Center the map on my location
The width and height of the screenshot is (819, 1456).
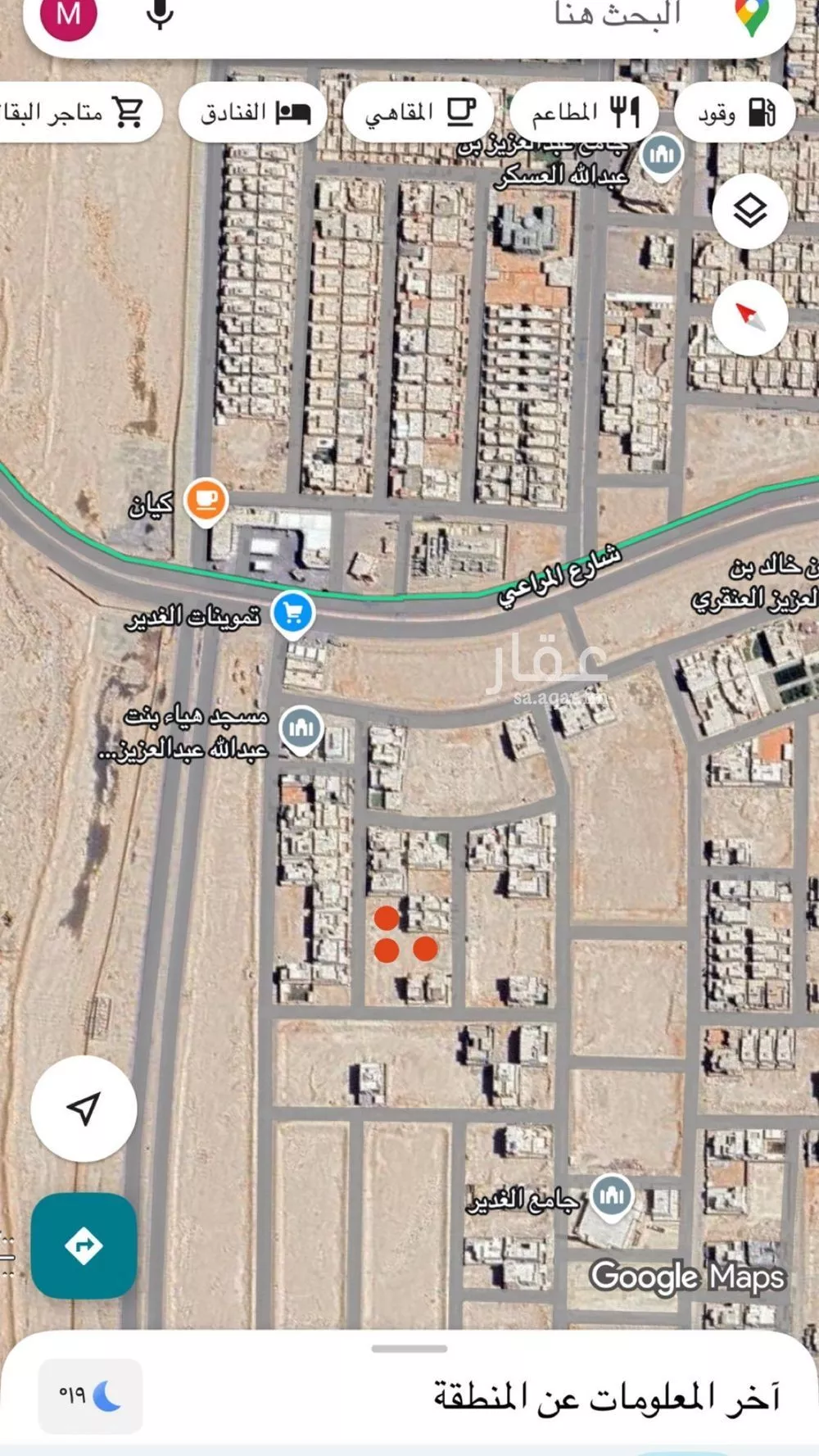(84, 1108)
